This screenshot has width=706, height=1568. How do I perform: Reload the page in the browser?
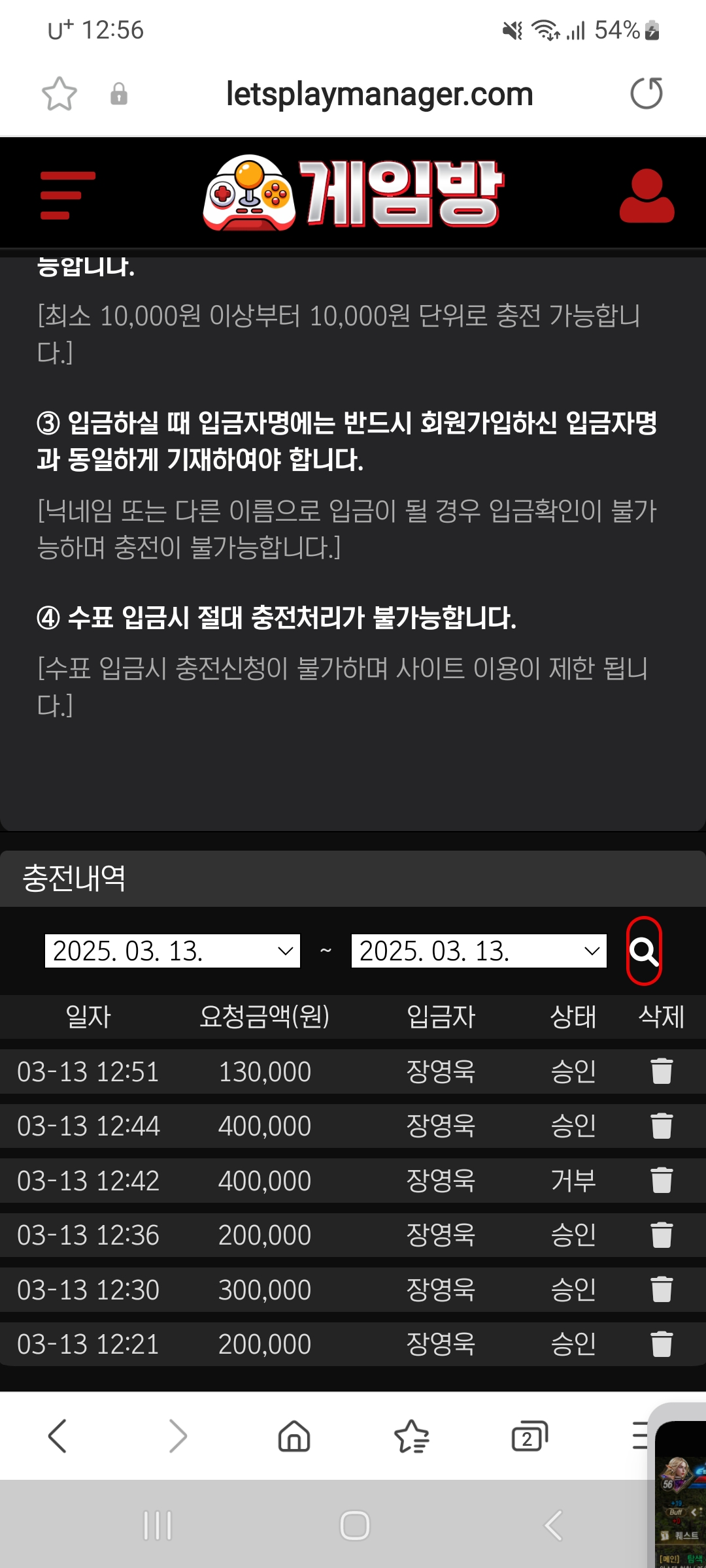coord(647,93)
